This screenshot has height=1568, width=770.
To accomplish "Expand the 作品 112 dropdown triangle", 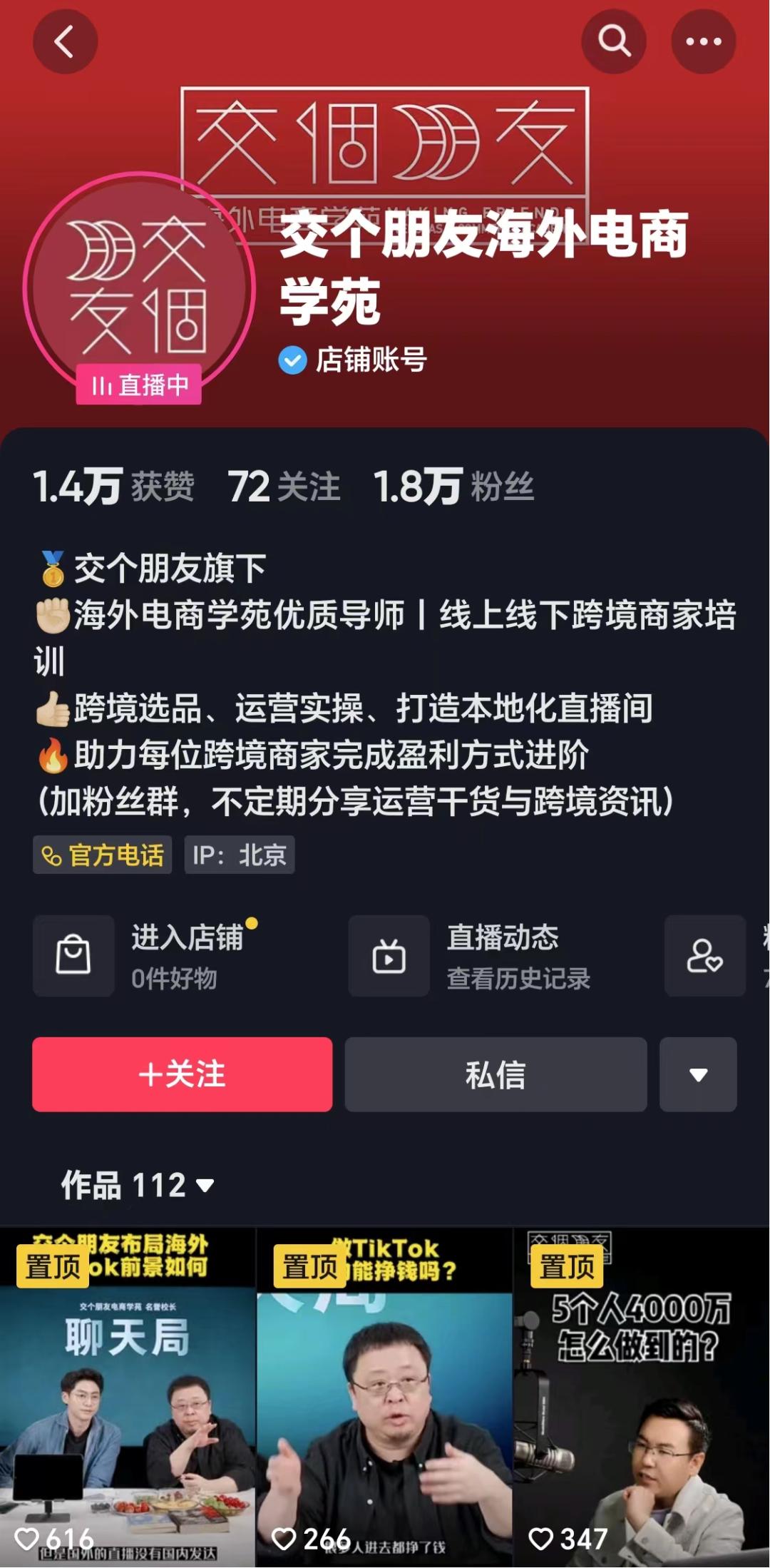I will [x=206, y=1186].
